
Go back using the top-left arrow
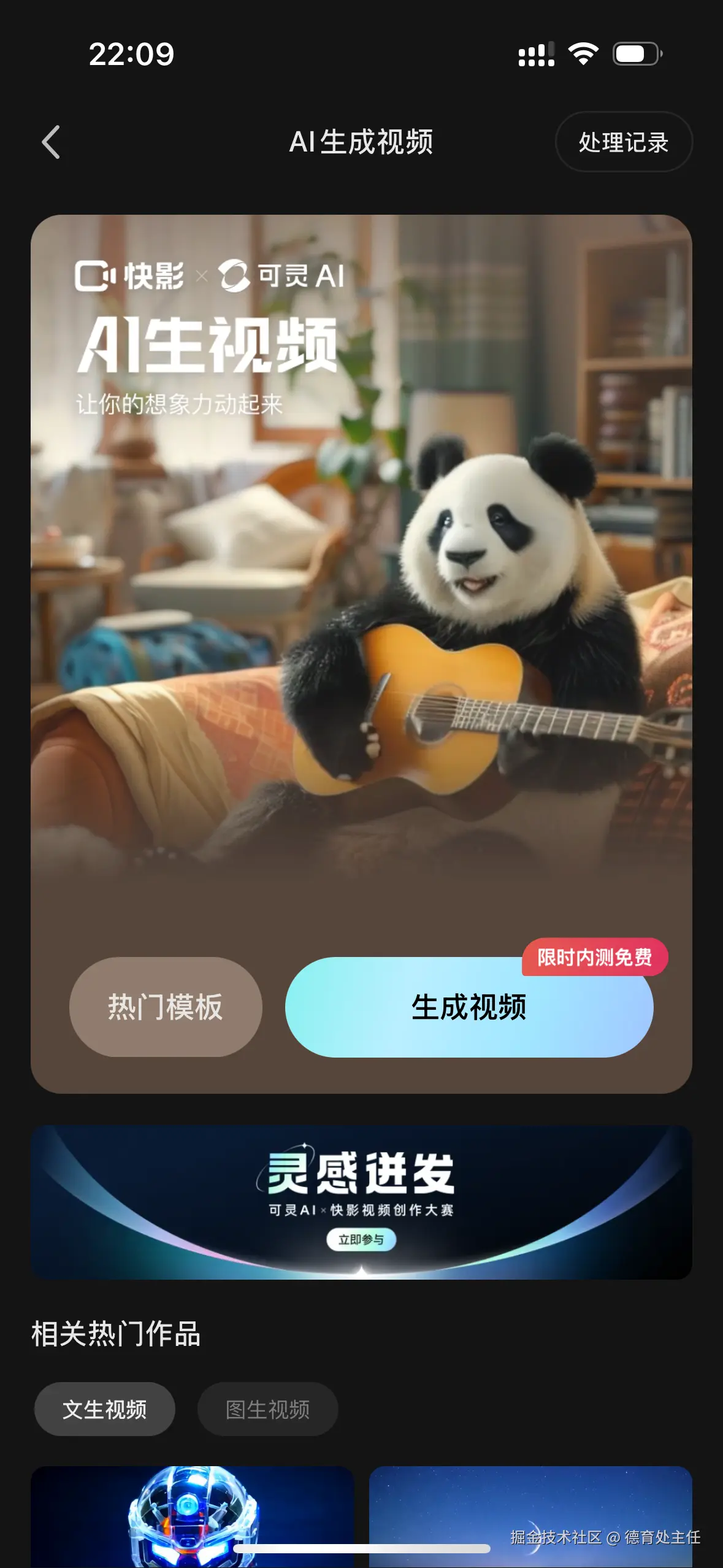click(x=51, y=142)
